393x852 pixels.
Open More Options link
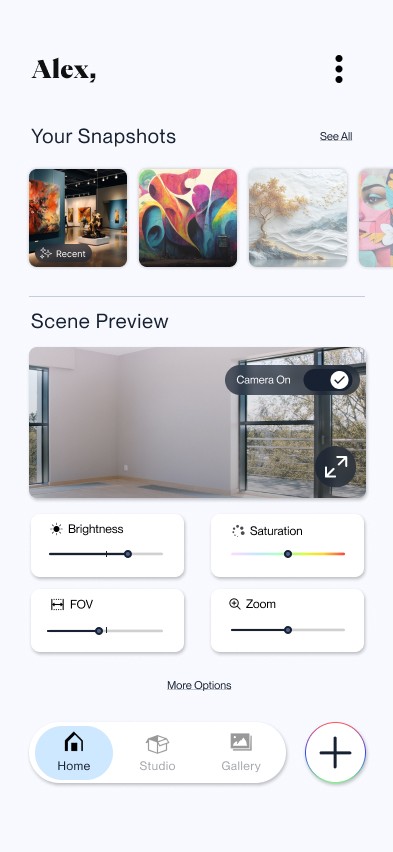[x=199, y=685]
